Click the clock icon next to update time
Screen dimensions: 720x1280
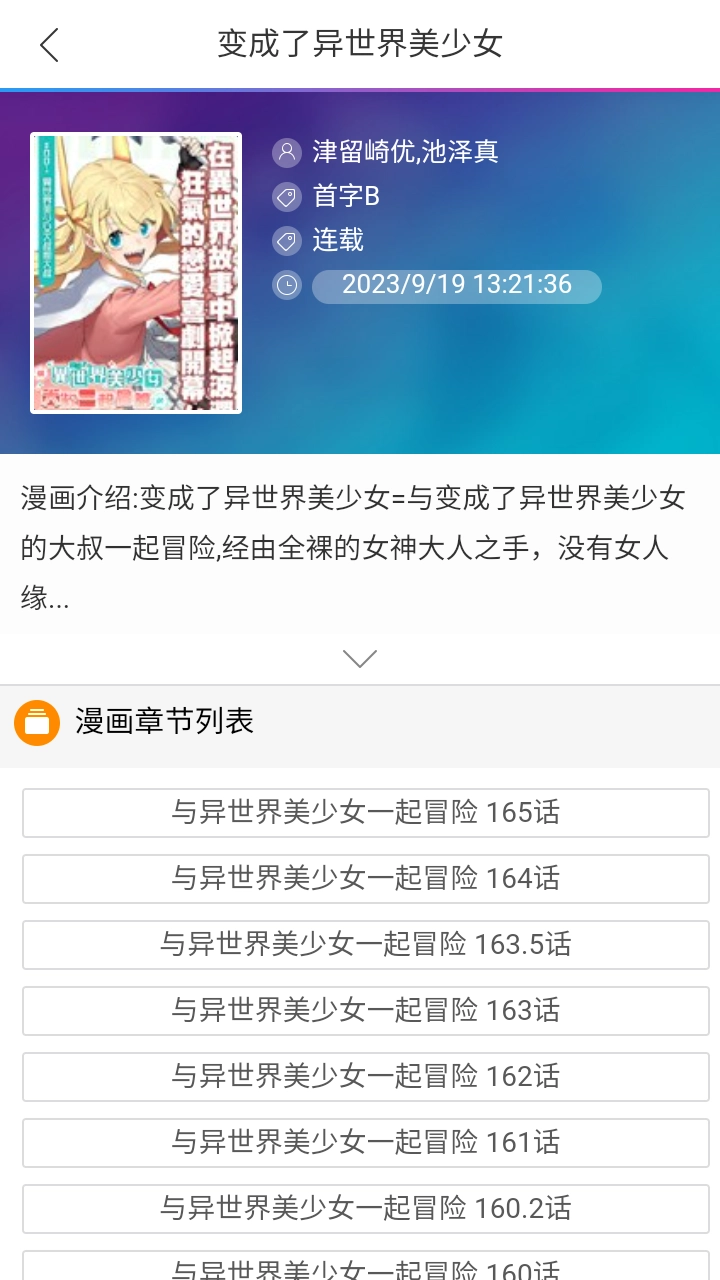(285, 285)
